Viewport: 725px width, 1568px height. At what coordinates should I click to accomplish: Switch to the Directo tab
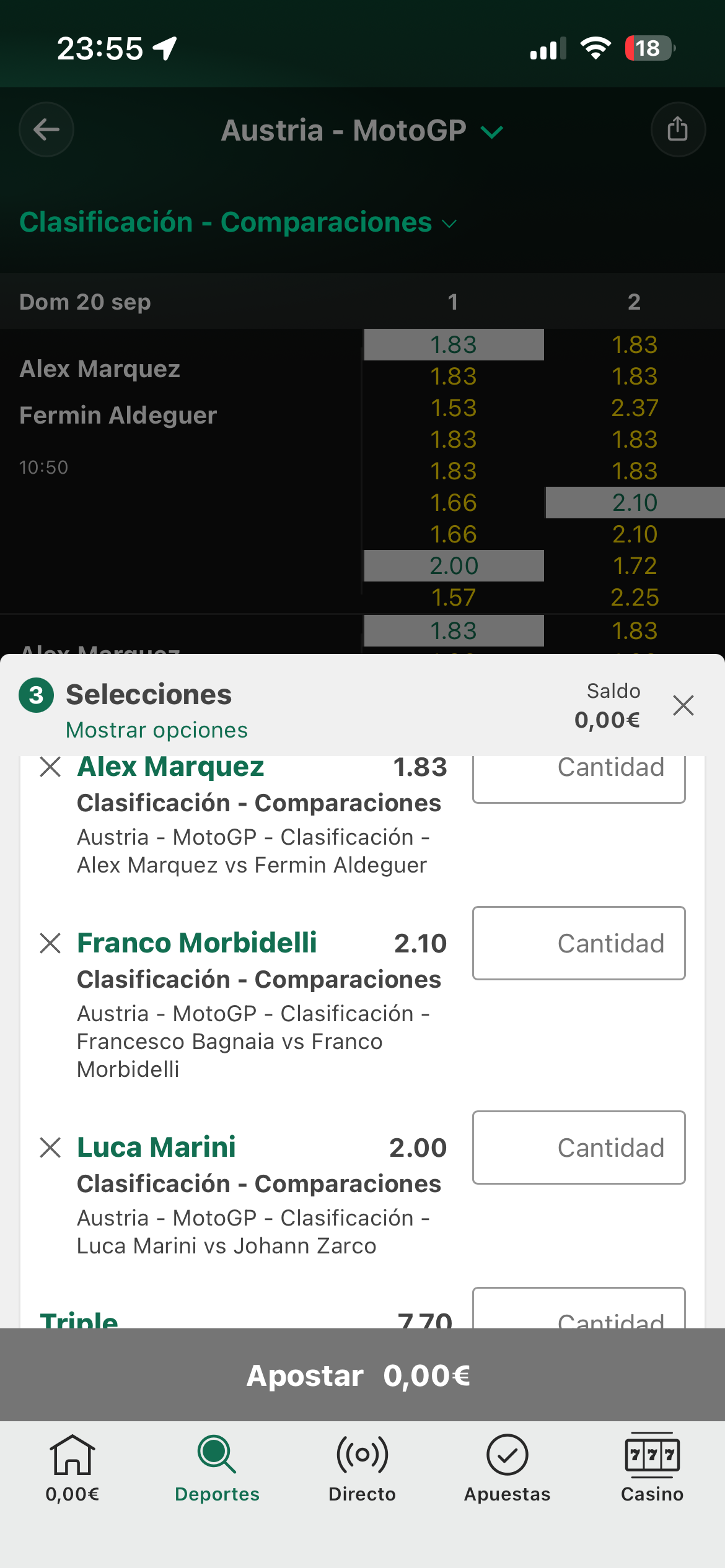362,1468
